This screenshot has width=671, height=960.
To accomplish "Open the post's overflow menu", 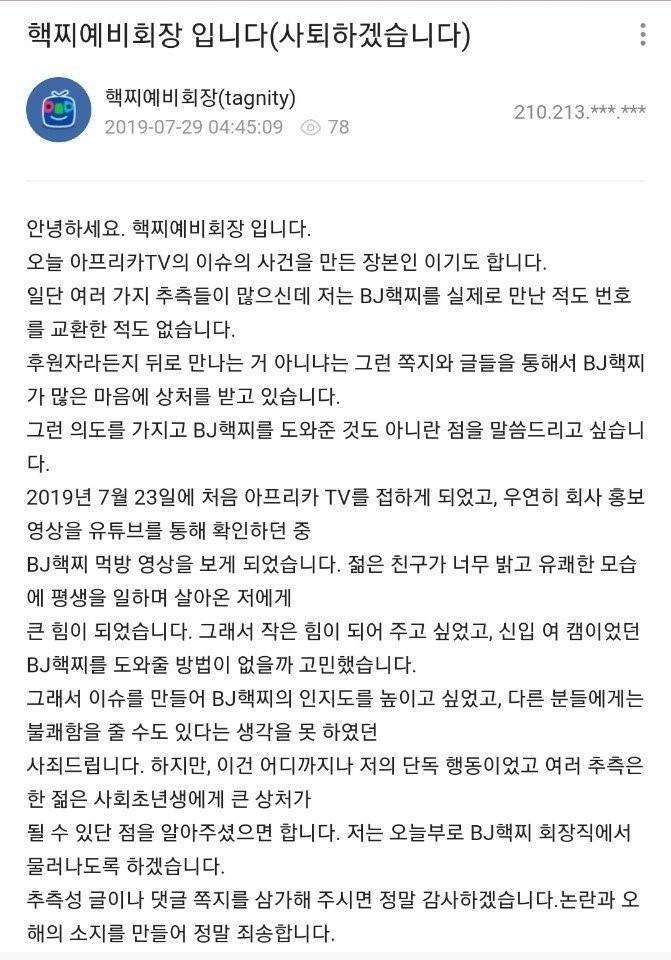I will [643, 36].
